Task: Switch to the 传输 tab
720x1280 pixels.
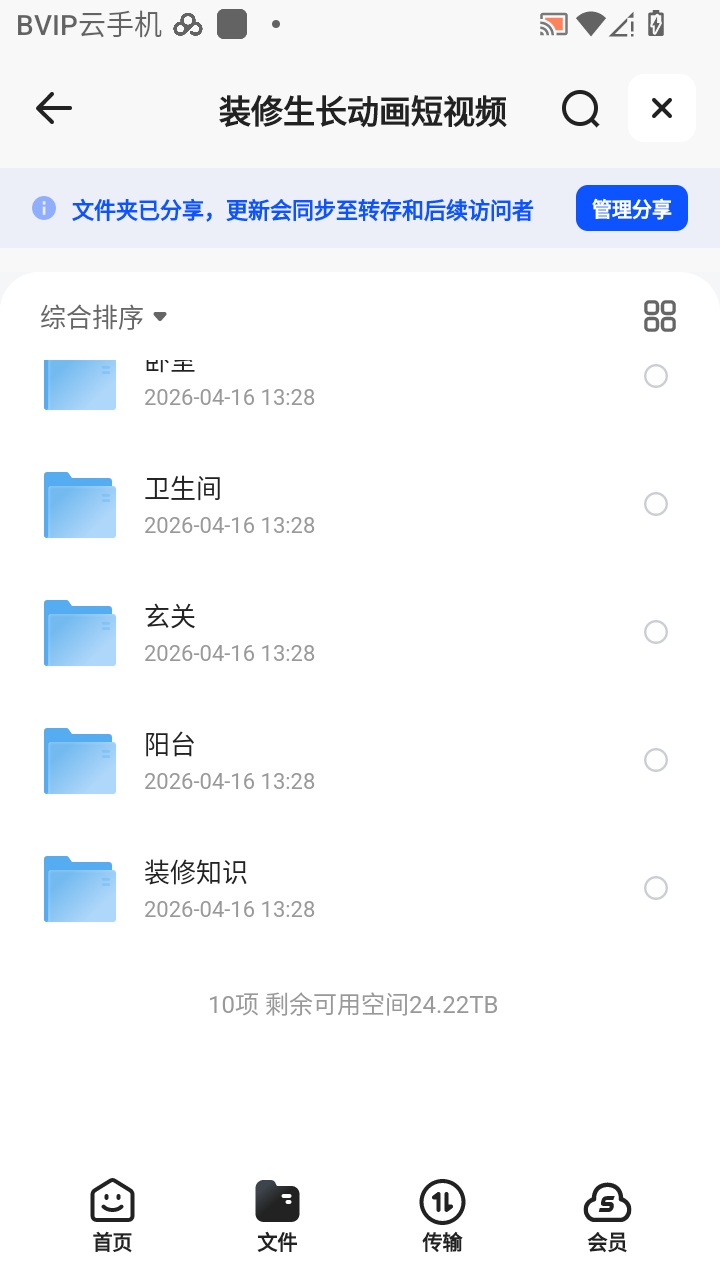Action: pos(442,1215)
